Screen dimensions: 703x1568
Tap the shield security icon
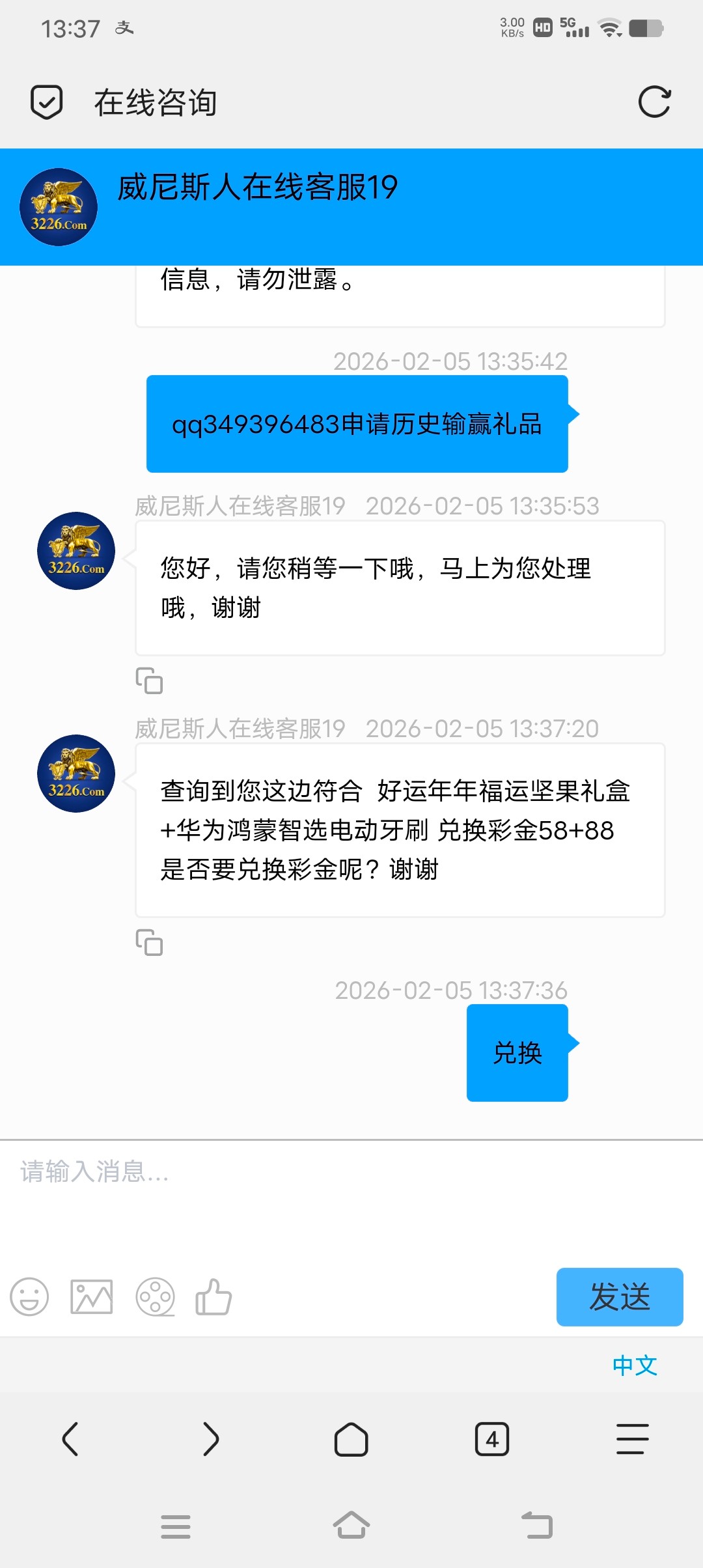(x=47, y=102)
